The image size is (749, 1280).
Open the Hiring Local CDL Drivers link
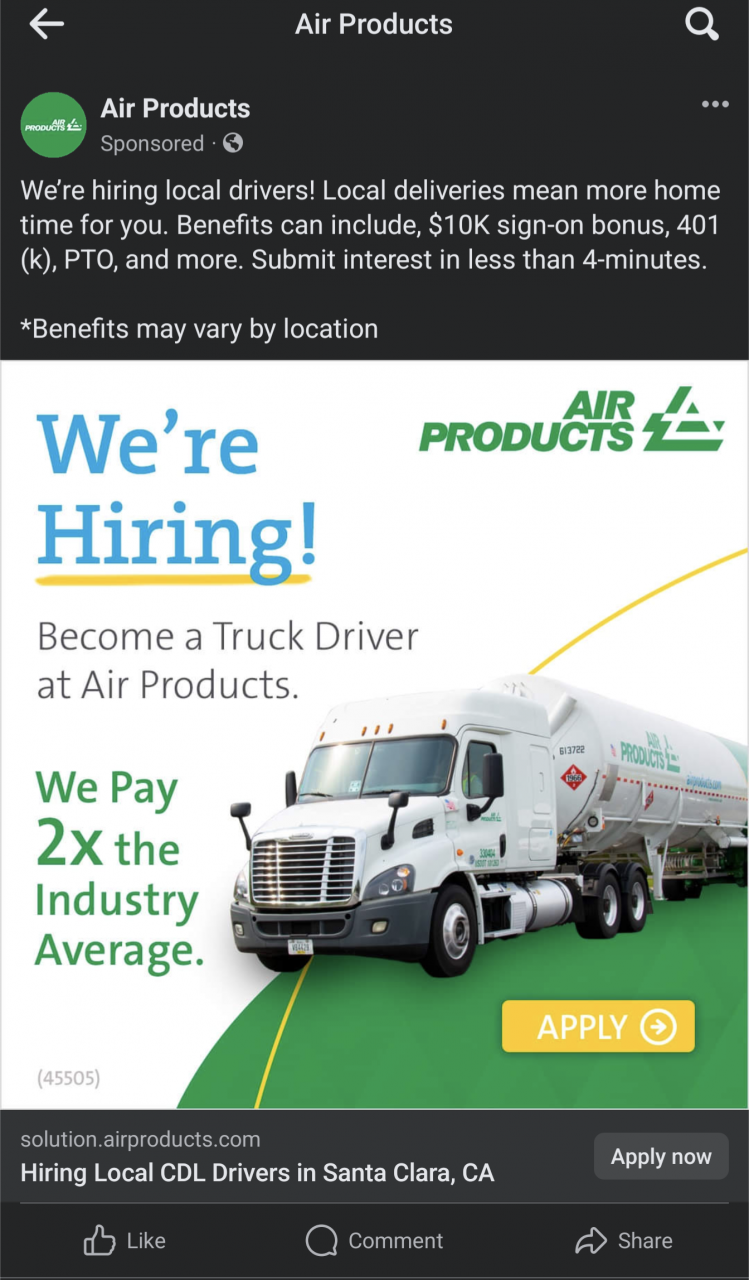pyautogui.click(x=257, y=1173)
